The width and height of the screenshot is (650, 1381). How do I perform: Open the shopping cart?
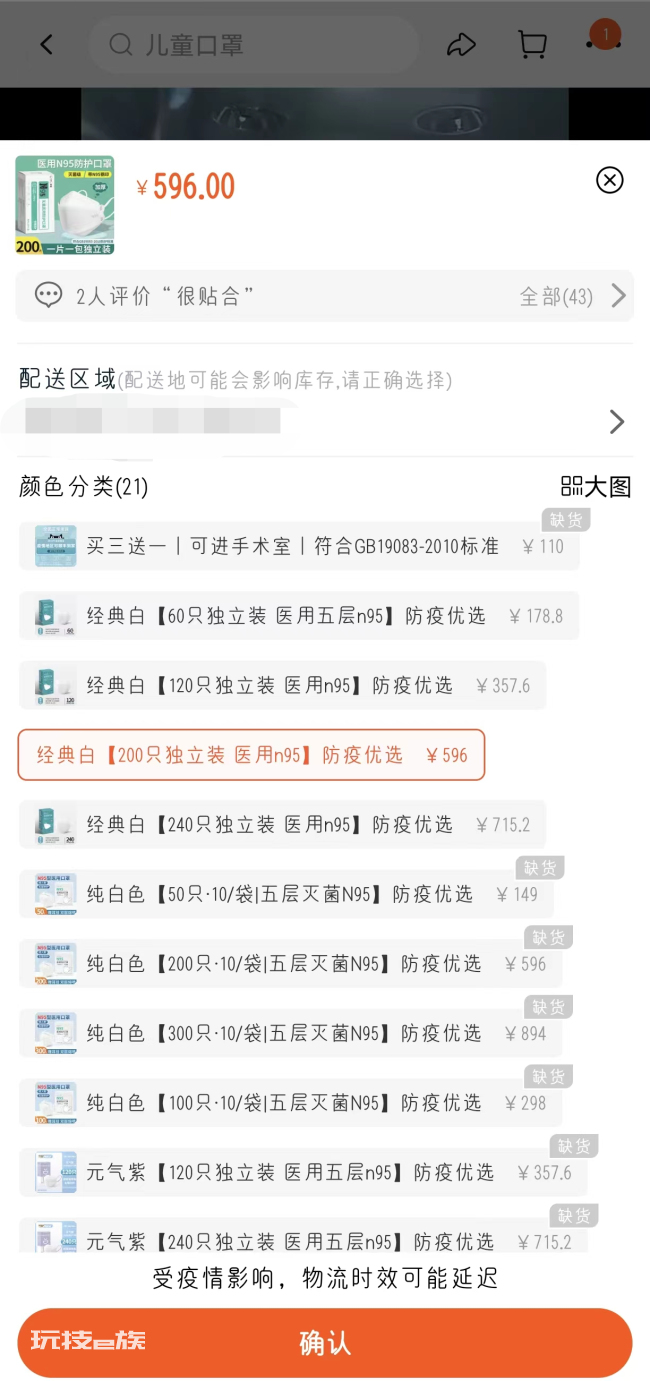533,45
